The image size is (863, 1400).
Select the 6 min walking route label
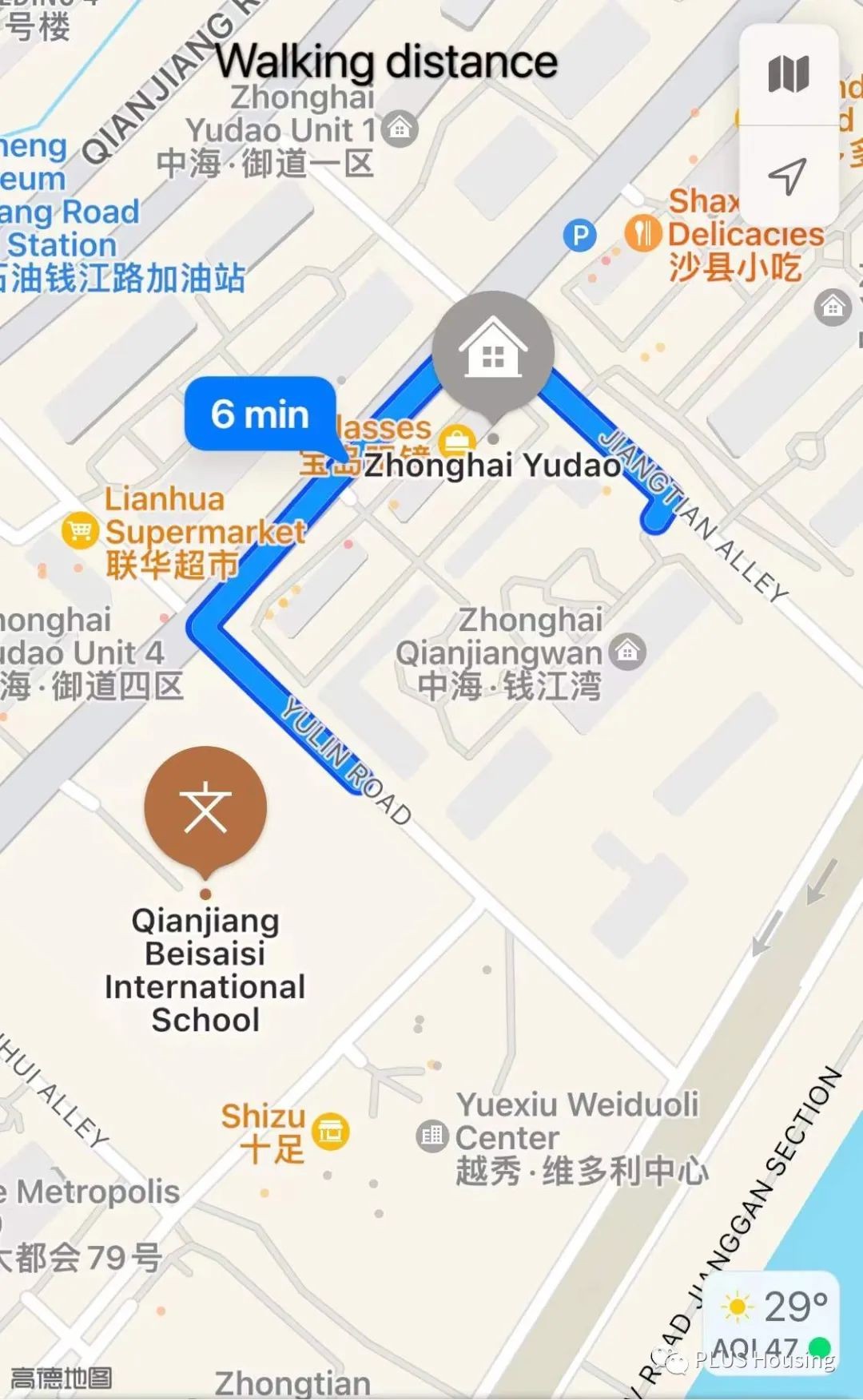point(260,414)
